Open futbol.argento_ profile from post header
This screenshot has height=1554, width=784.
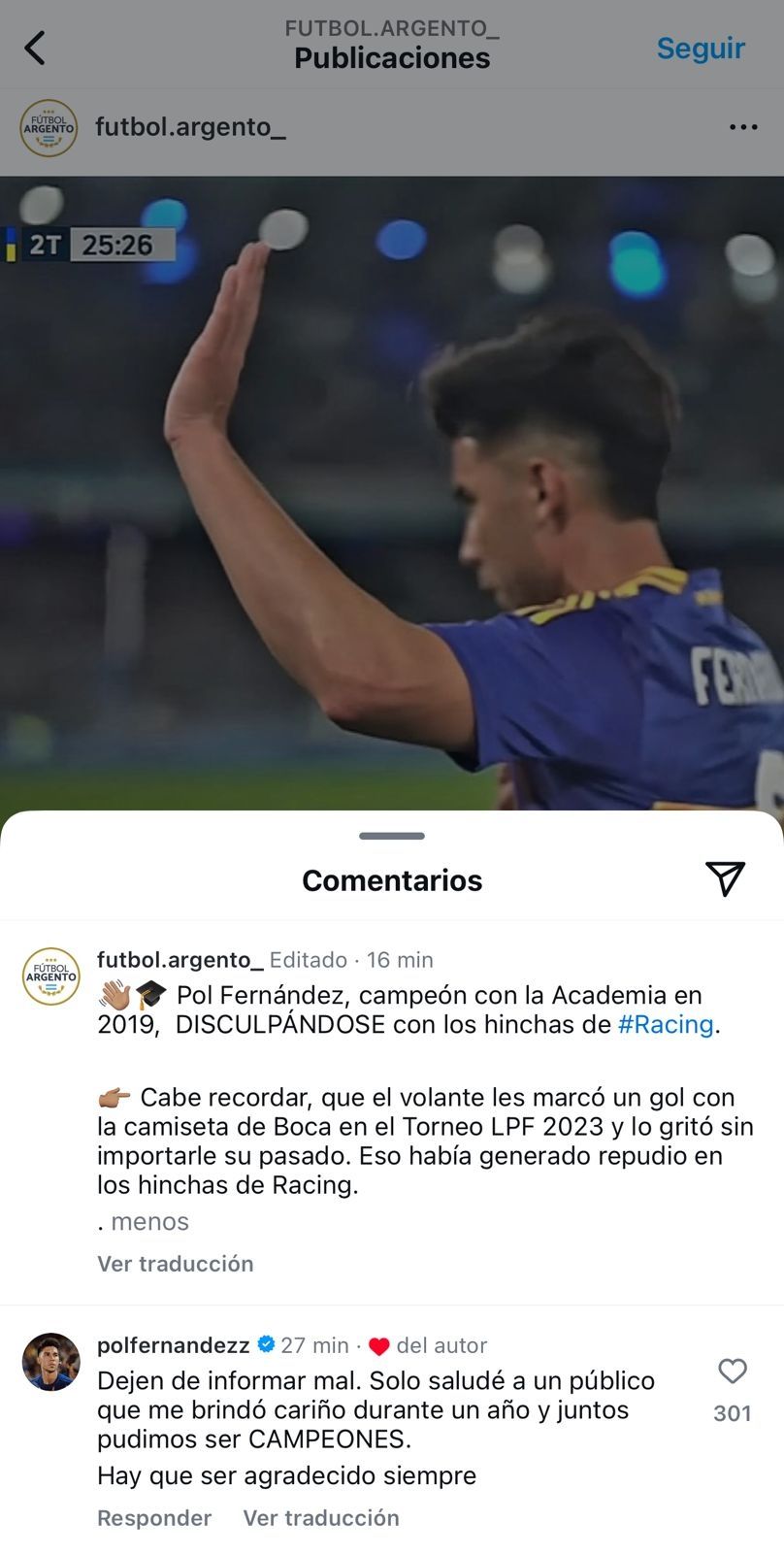pos(190,127)
